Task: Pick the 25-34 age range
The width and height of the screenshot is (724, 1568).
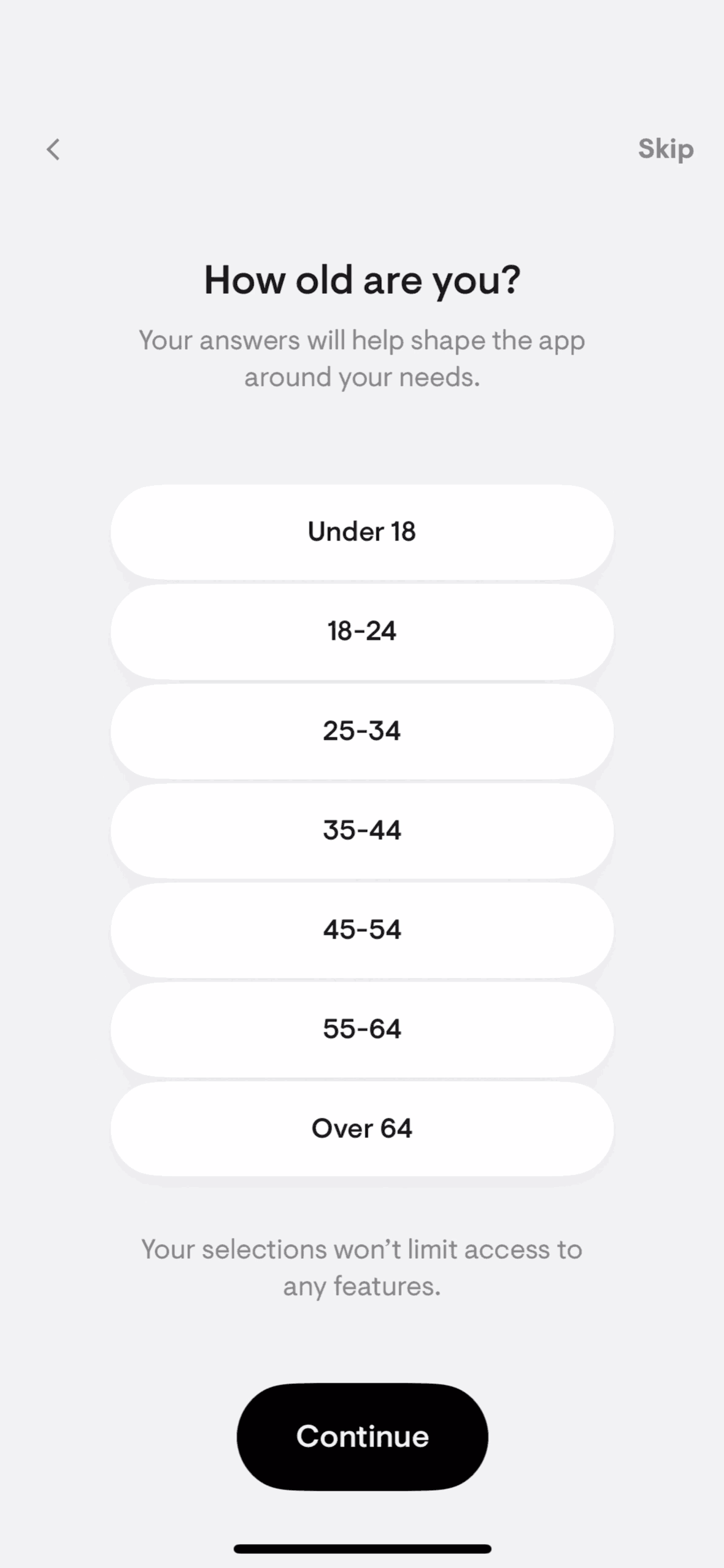Action: (x=362, y=731)
